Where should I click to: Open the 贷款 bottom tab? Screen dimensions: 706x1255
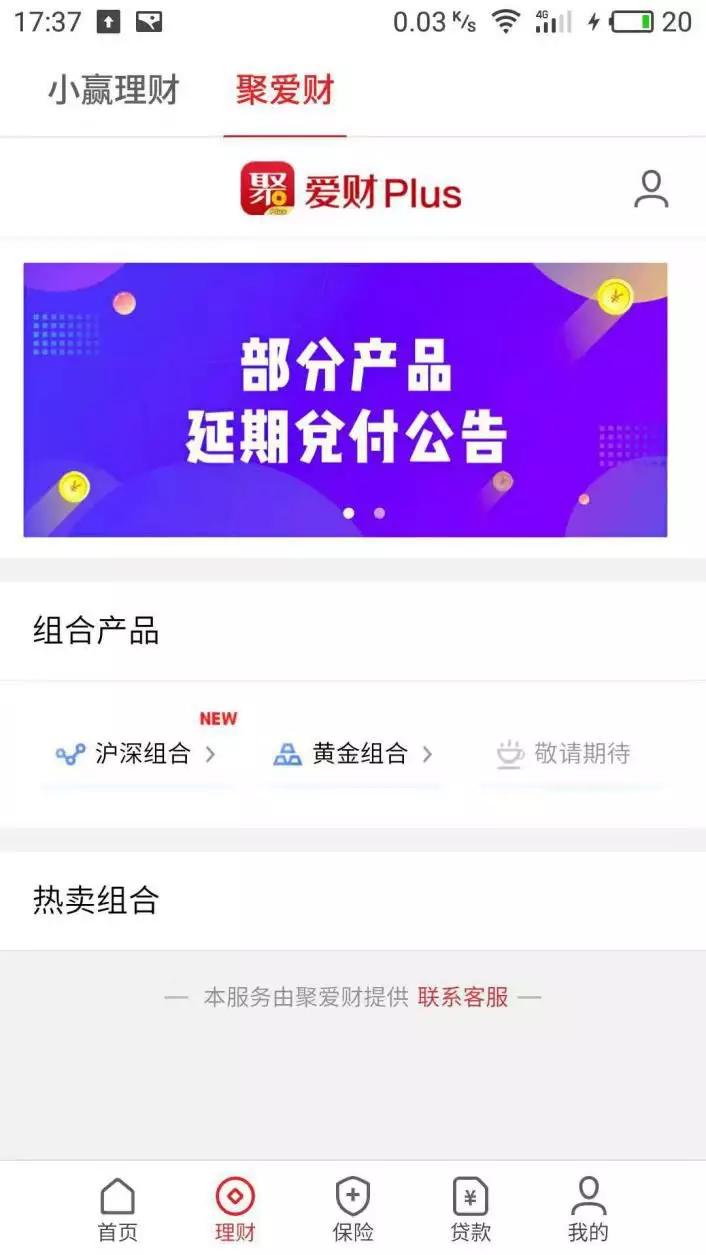tap(470, 1209)
